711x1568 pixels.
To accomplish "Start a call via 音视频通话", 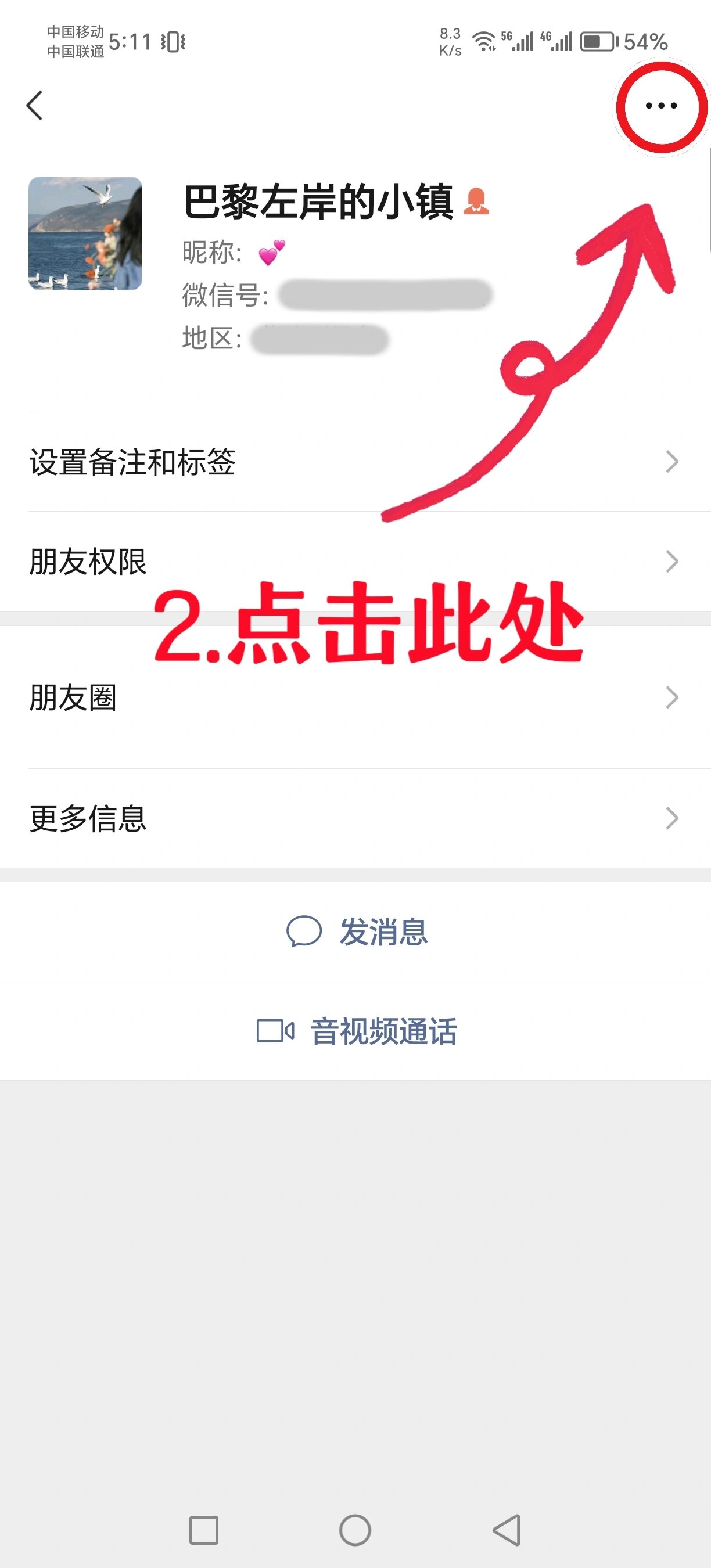I will 383,1029.
